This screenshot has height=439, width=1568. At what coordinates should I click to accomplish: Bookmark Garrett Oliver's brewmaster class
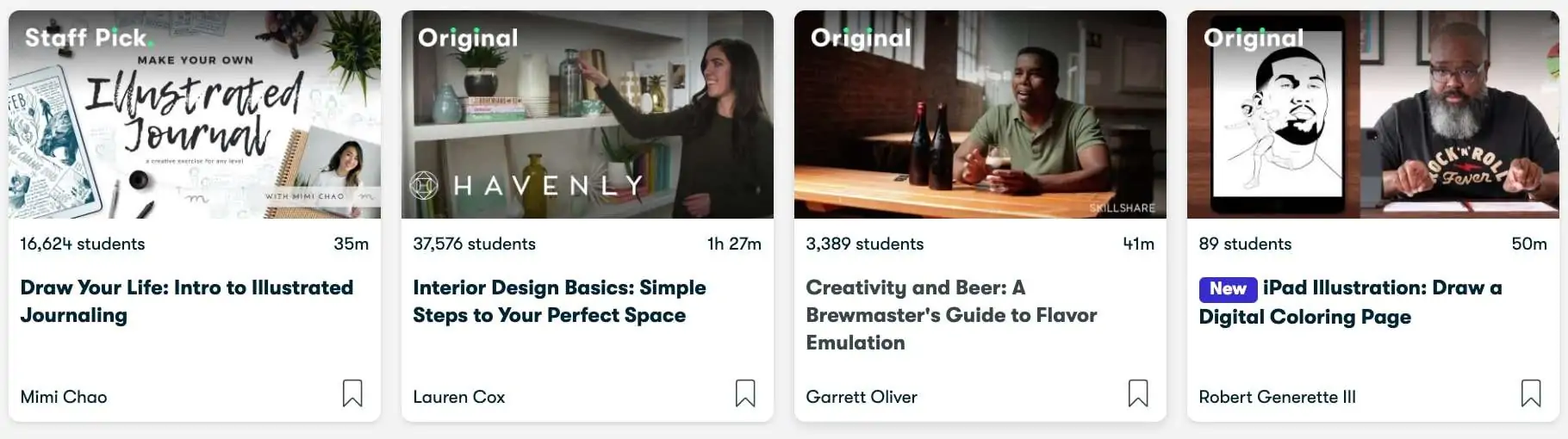[1138, 393]
